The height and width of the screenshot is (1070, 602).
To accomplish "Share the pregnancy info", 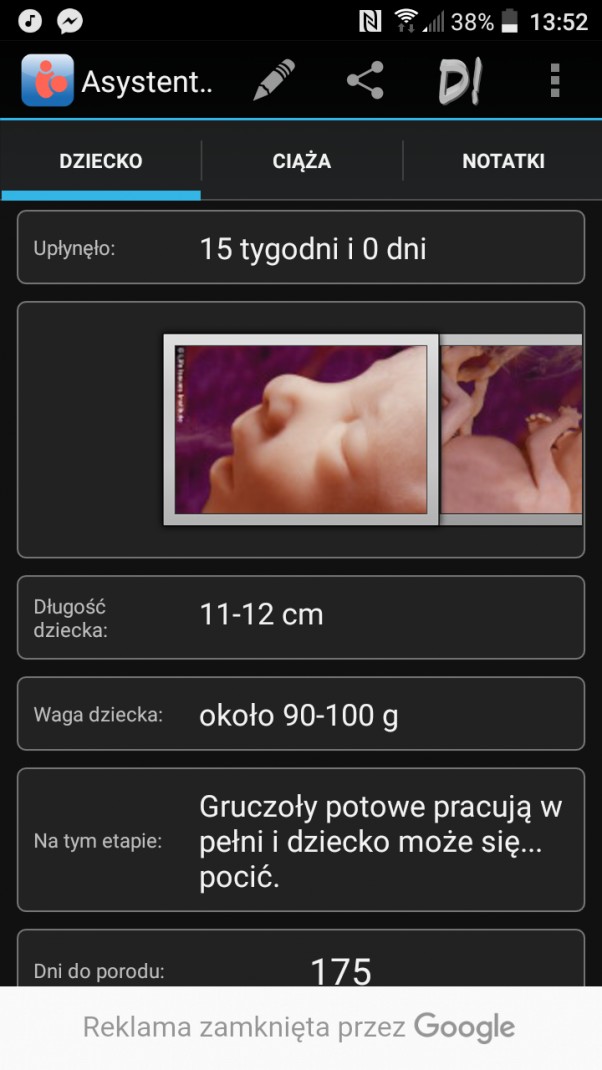I will point(365,81).
